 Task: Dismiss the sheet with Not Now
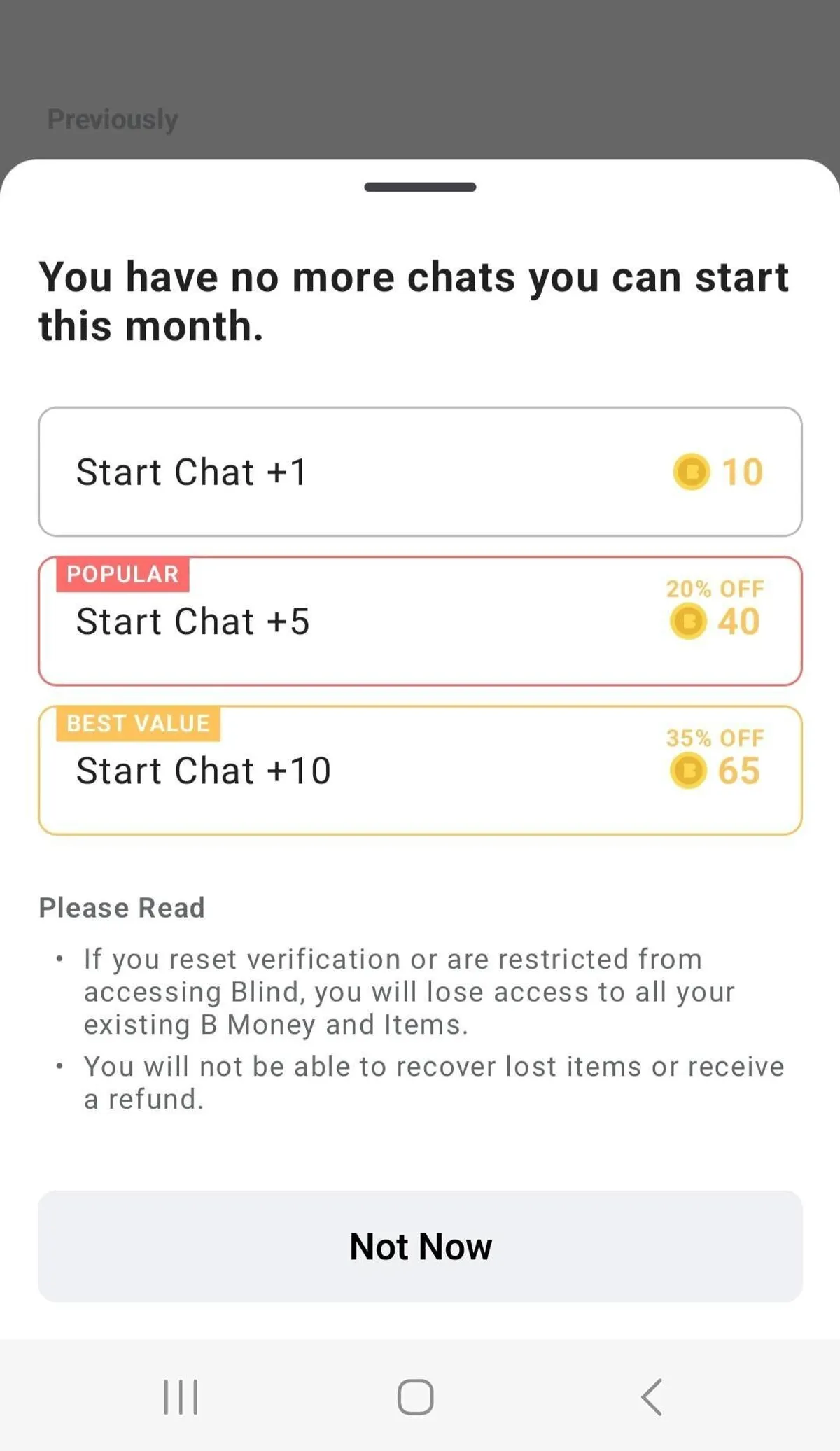click(420, 1247)
